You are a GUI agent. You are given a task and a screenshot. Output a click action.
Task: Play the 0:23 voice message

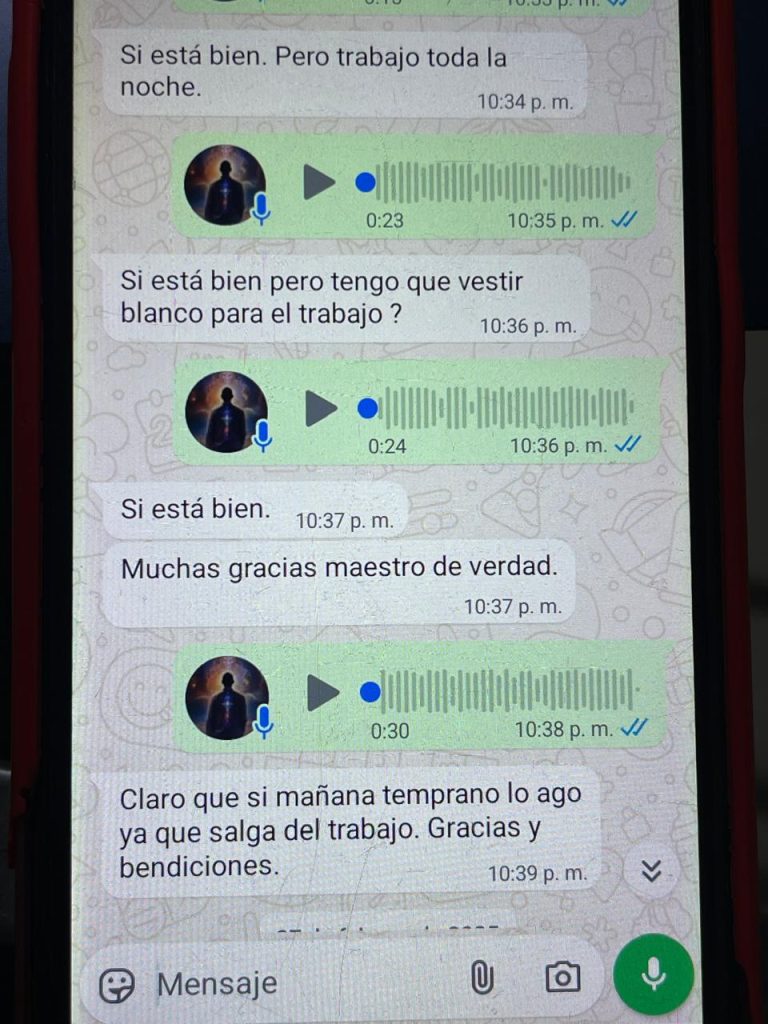319,182
